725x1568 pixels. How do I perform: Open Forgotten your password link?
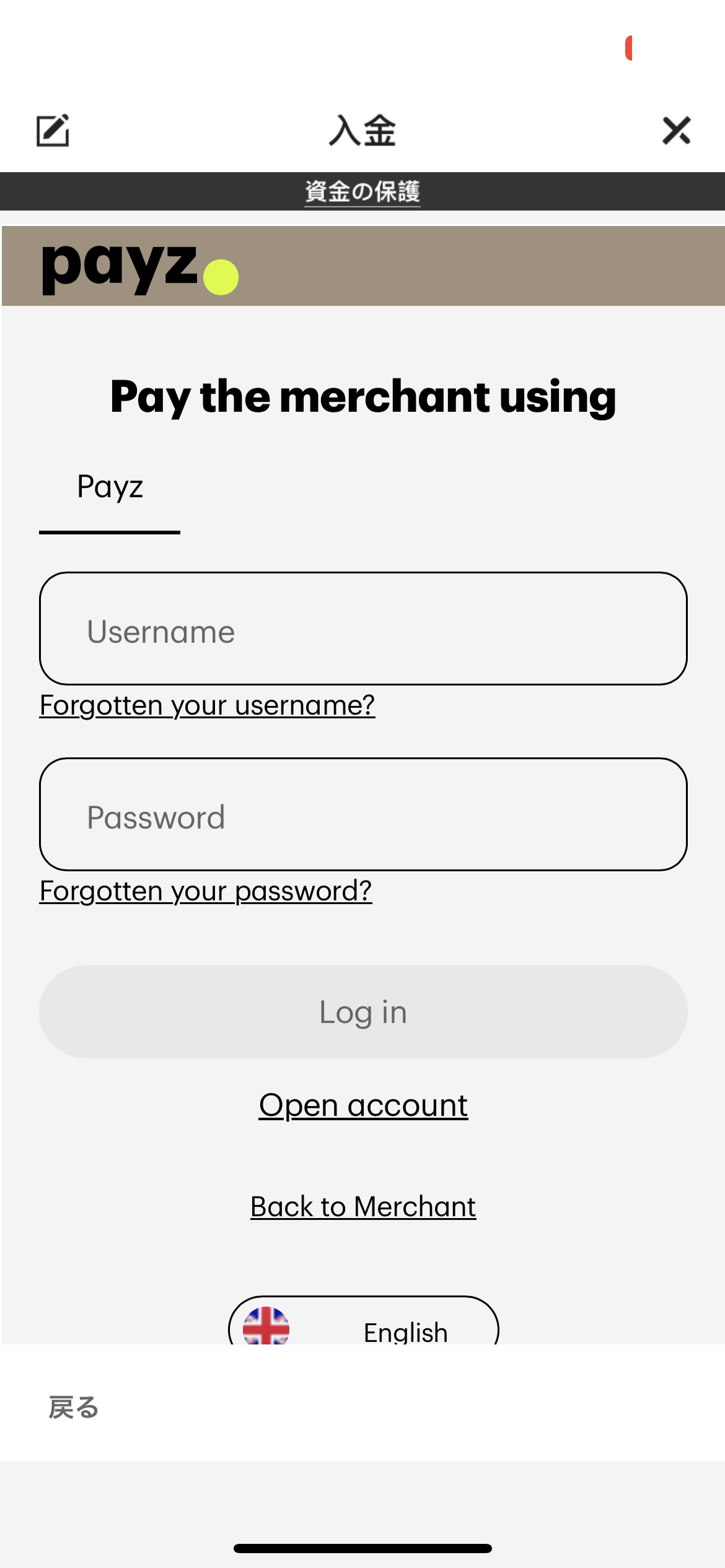(206, 891)
